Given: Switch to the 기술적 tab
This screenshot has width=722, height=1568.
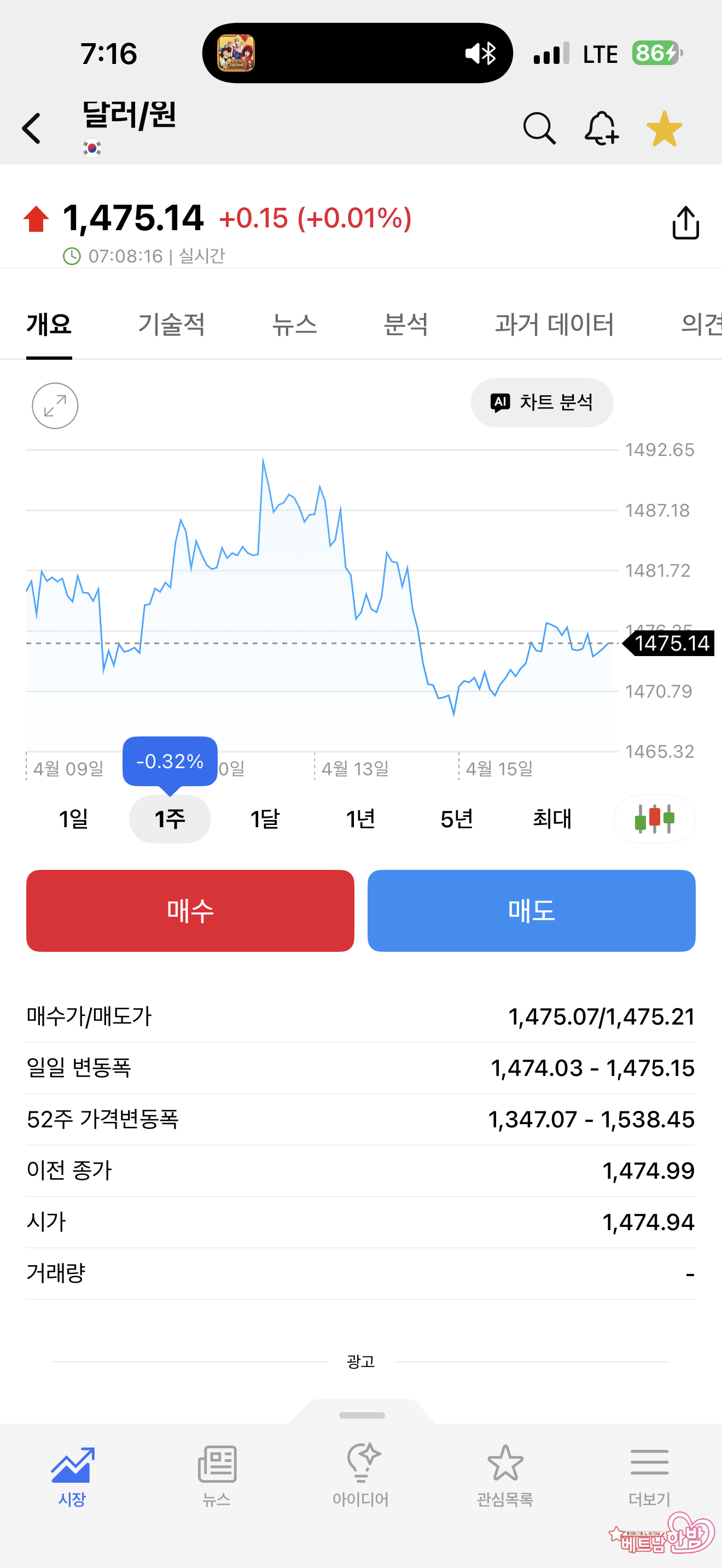Looking at the screenshot, I should [171, 324].
